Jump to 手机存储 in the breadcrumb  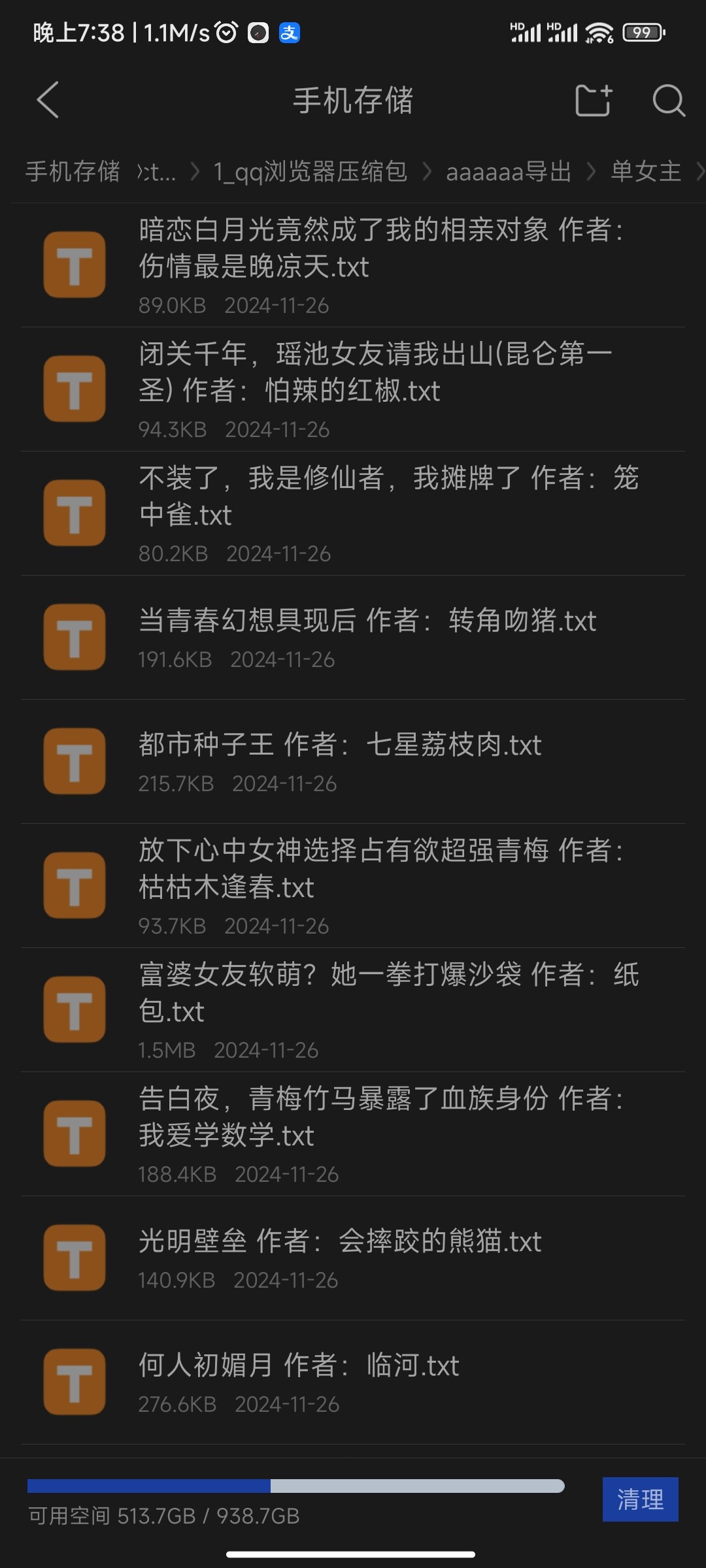pos(73,172)
